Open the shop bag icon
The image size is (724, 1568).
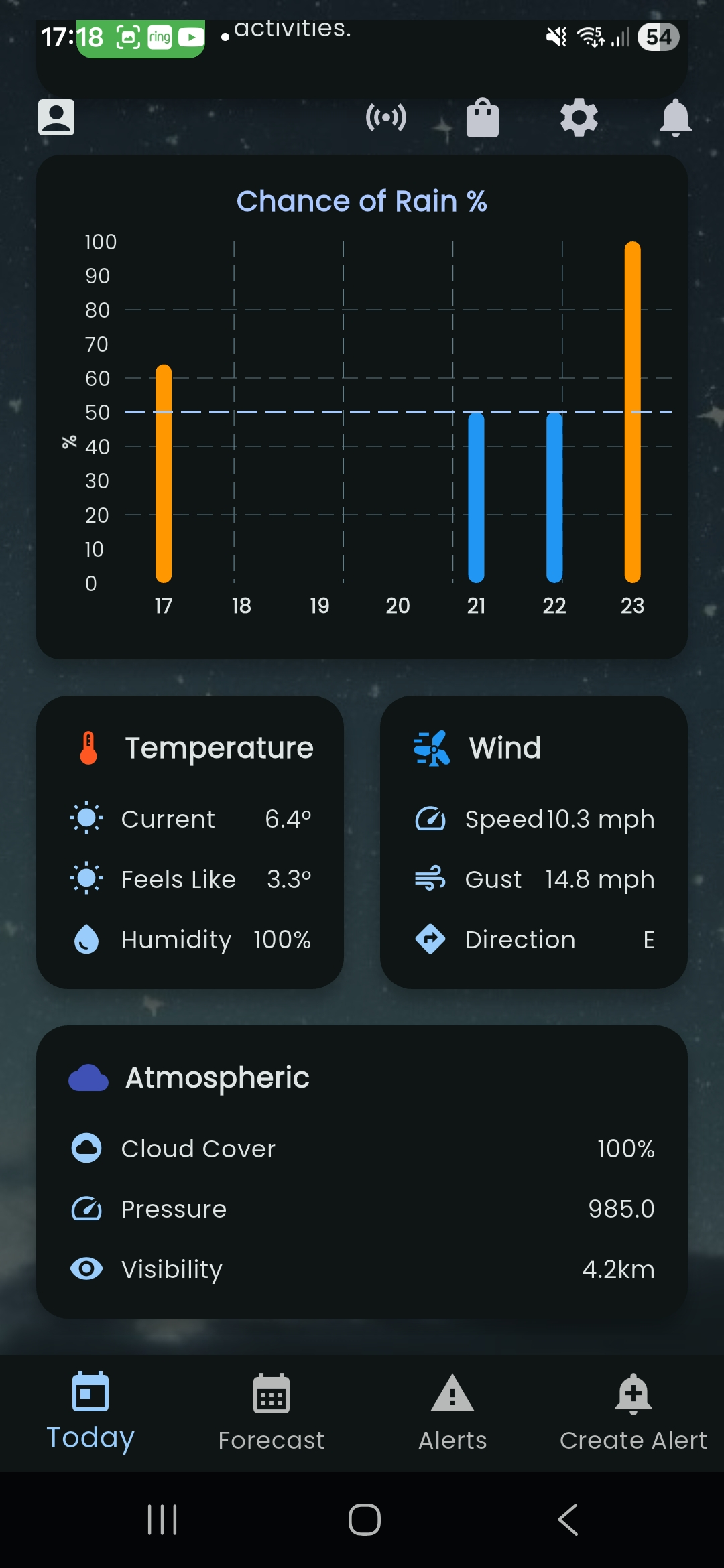tap(483, 117)
